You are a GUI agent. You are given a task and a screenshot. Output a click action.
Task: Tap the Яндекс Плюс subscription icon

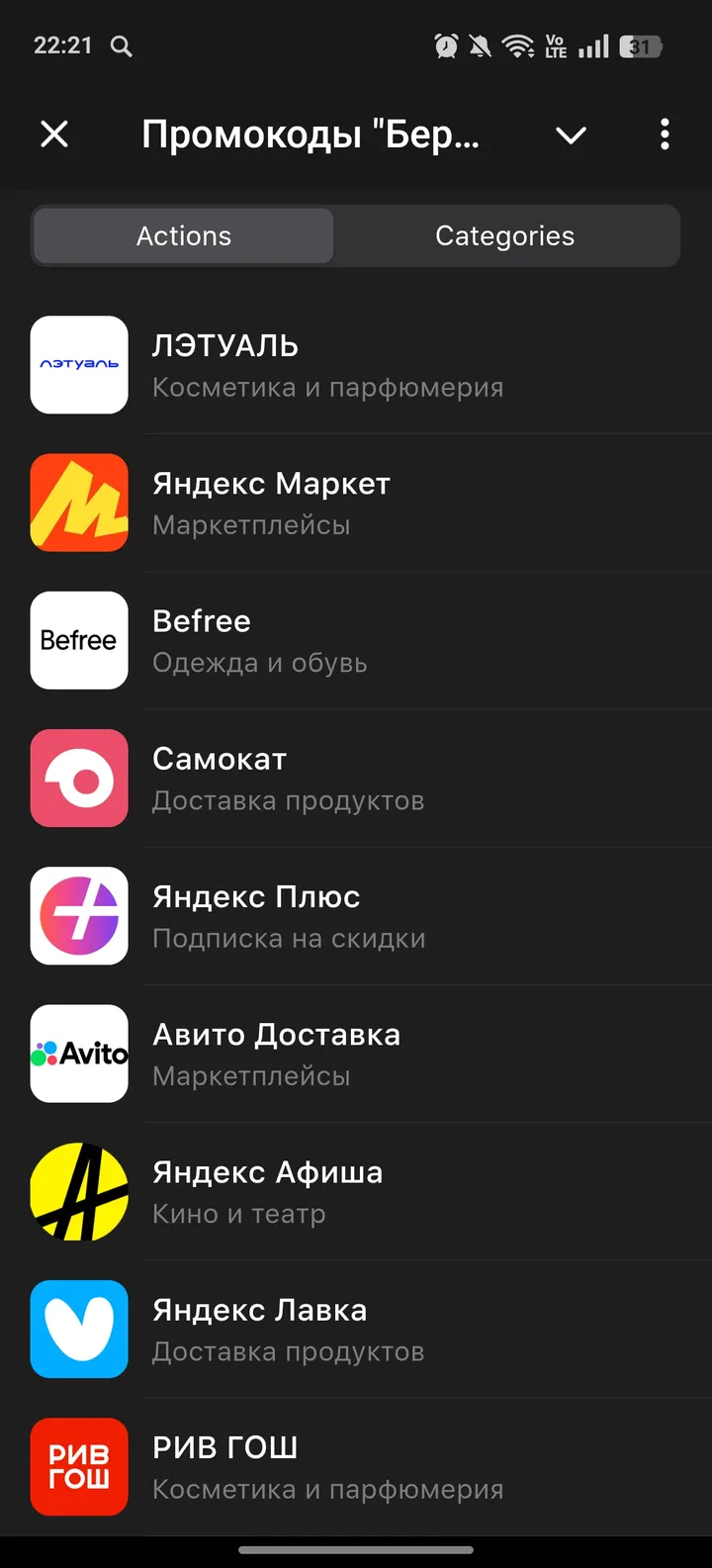(x=79, y=915)
